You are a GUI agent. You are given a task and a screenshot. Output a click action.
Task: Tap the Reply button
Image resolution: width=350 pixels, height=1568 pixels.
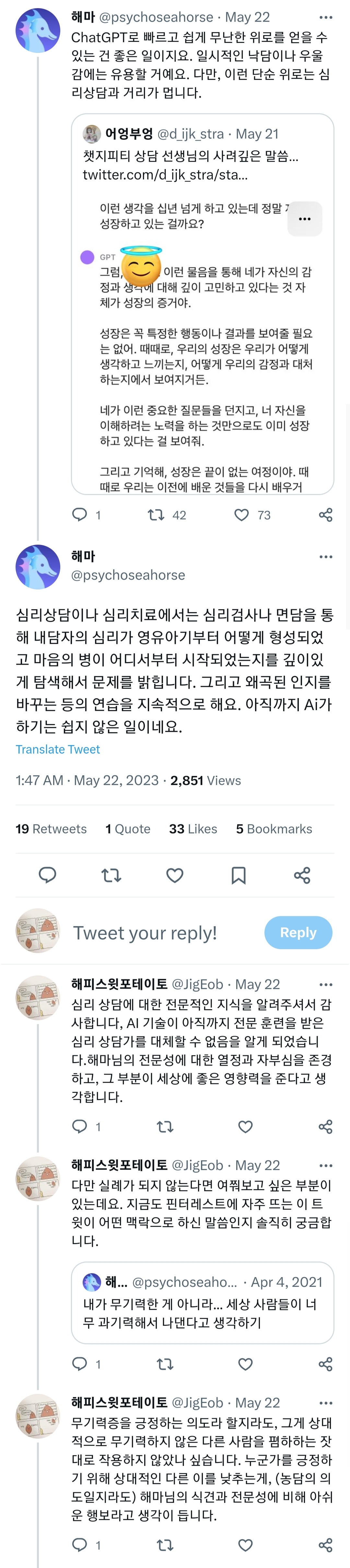[298, 932]
